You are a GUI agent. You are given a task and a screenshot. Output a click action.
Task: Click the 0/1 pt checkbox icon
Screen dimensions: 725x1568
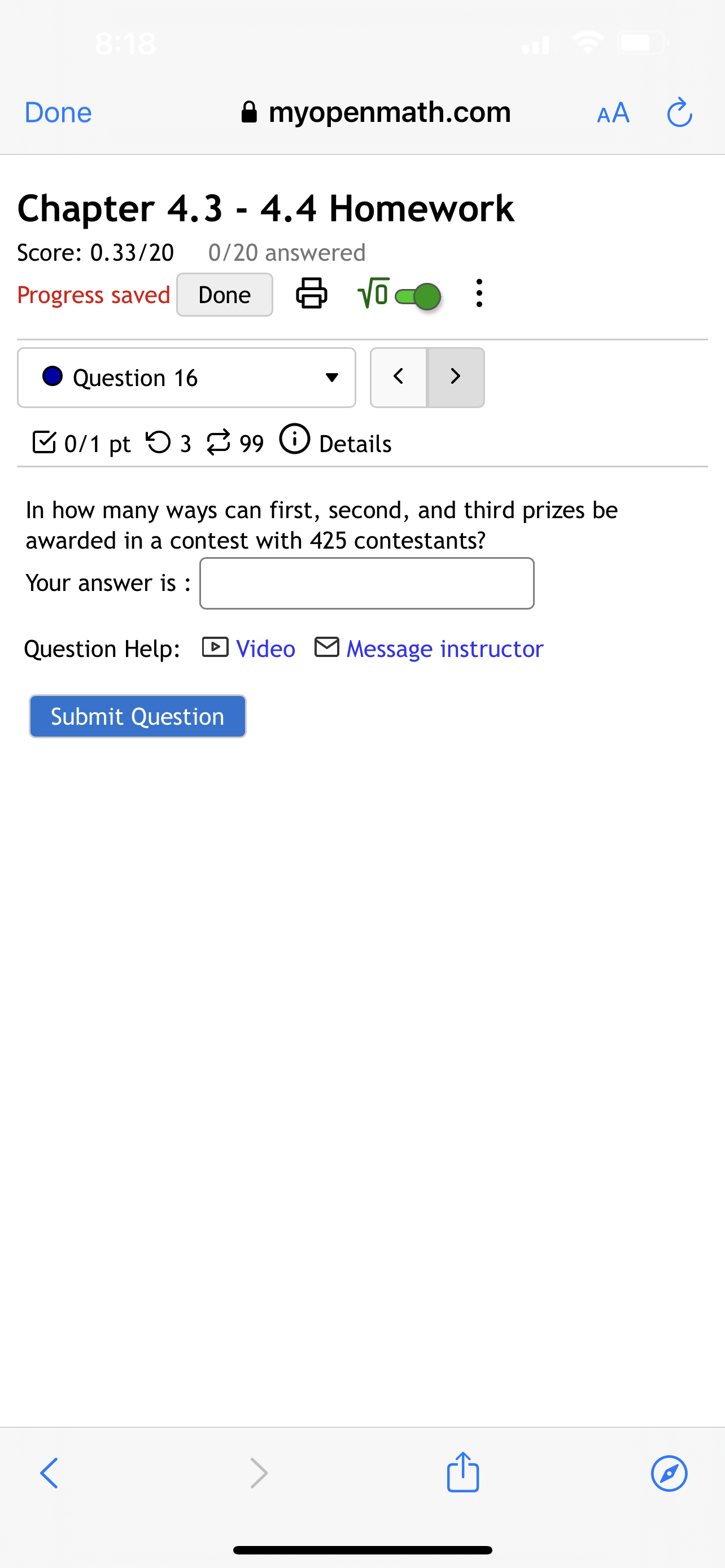(x=44, y=443)
